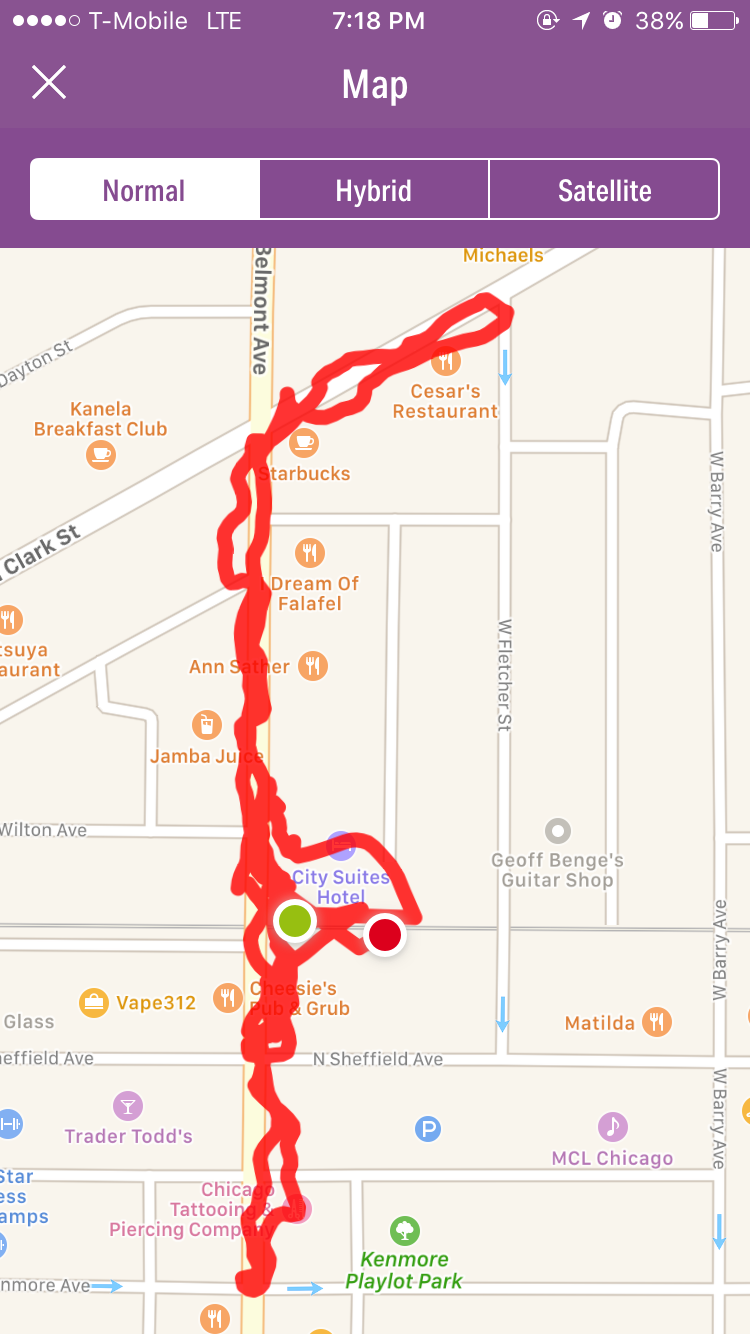The image size is (750, 1334).
Task: Tap the green start marker
Action: coord(295,920)
